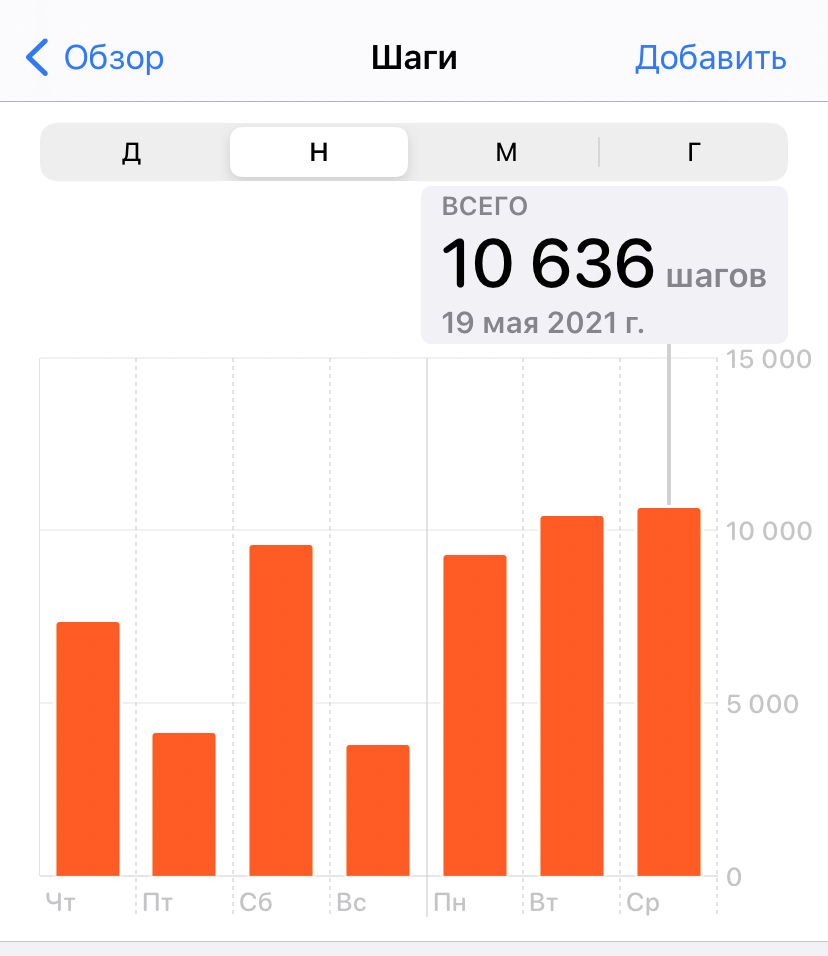This screenshot has width=828, height=956.
Task: Show steps for the Пн bar
Action: click(x=475, y=715)
